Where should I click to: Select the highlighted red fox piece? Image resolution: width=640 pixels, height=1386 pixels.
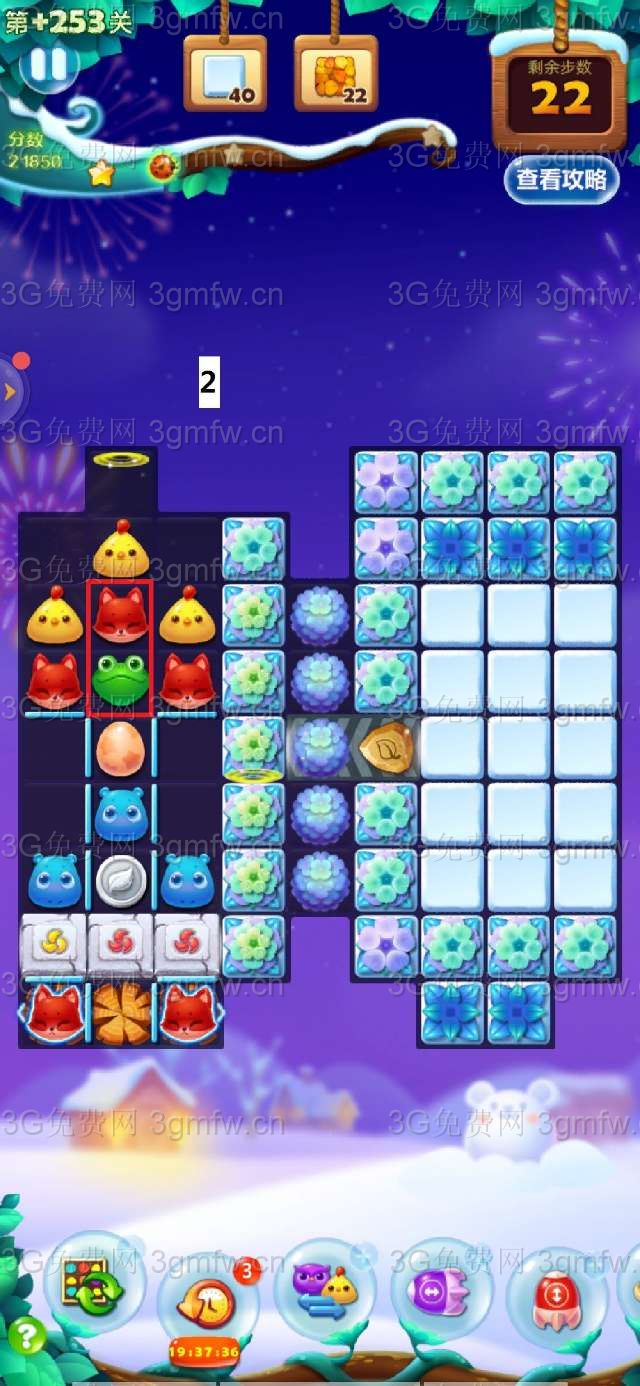pyautogui.click(x=121, y=615)
